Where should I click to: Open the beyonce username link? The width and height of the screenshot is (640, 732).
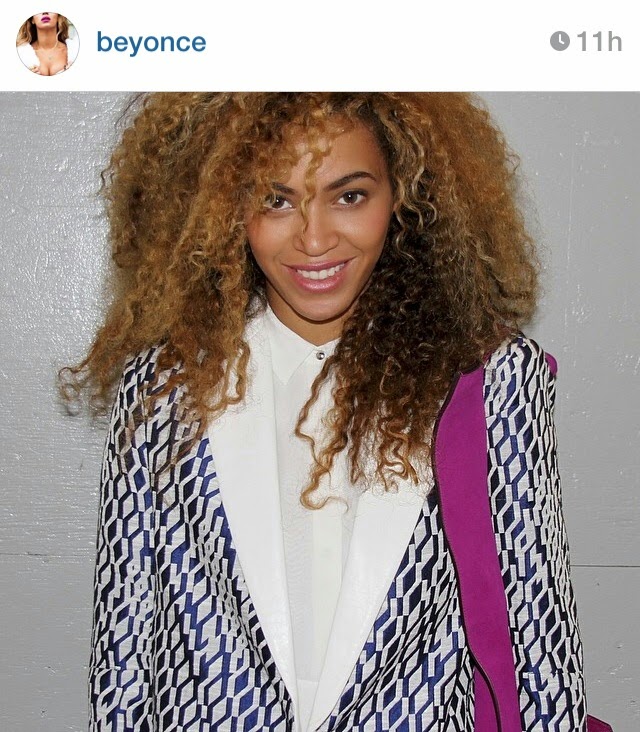coord(151,43)
